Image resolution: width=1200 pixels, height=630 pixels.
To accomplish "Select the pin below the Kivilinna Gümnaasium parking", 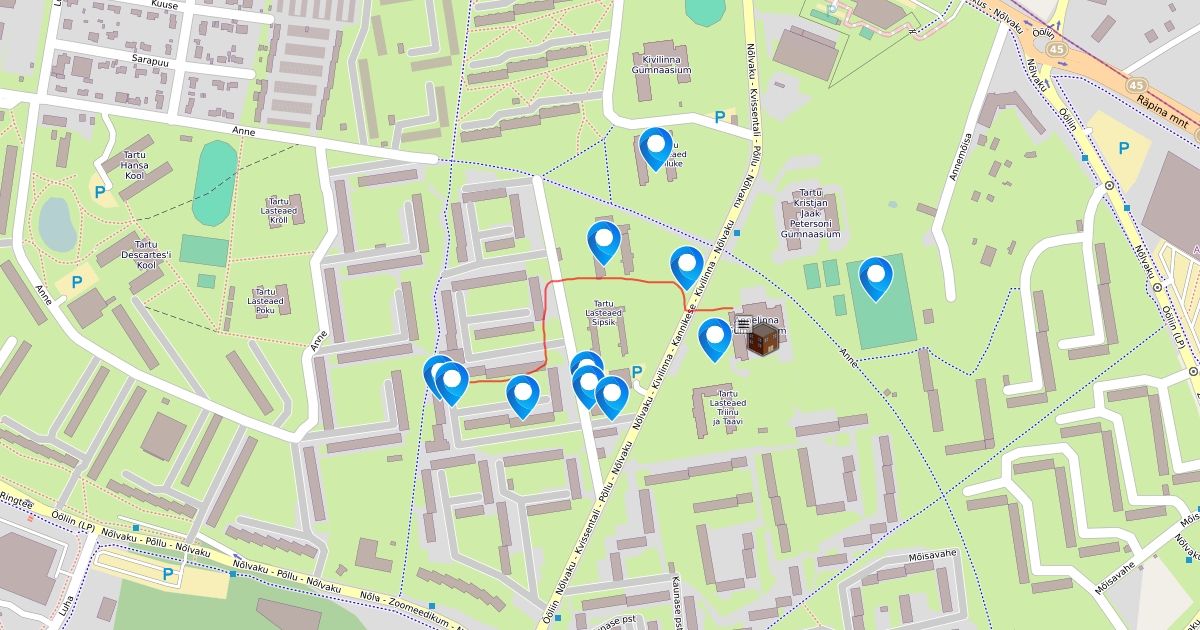I will [655, 149].
